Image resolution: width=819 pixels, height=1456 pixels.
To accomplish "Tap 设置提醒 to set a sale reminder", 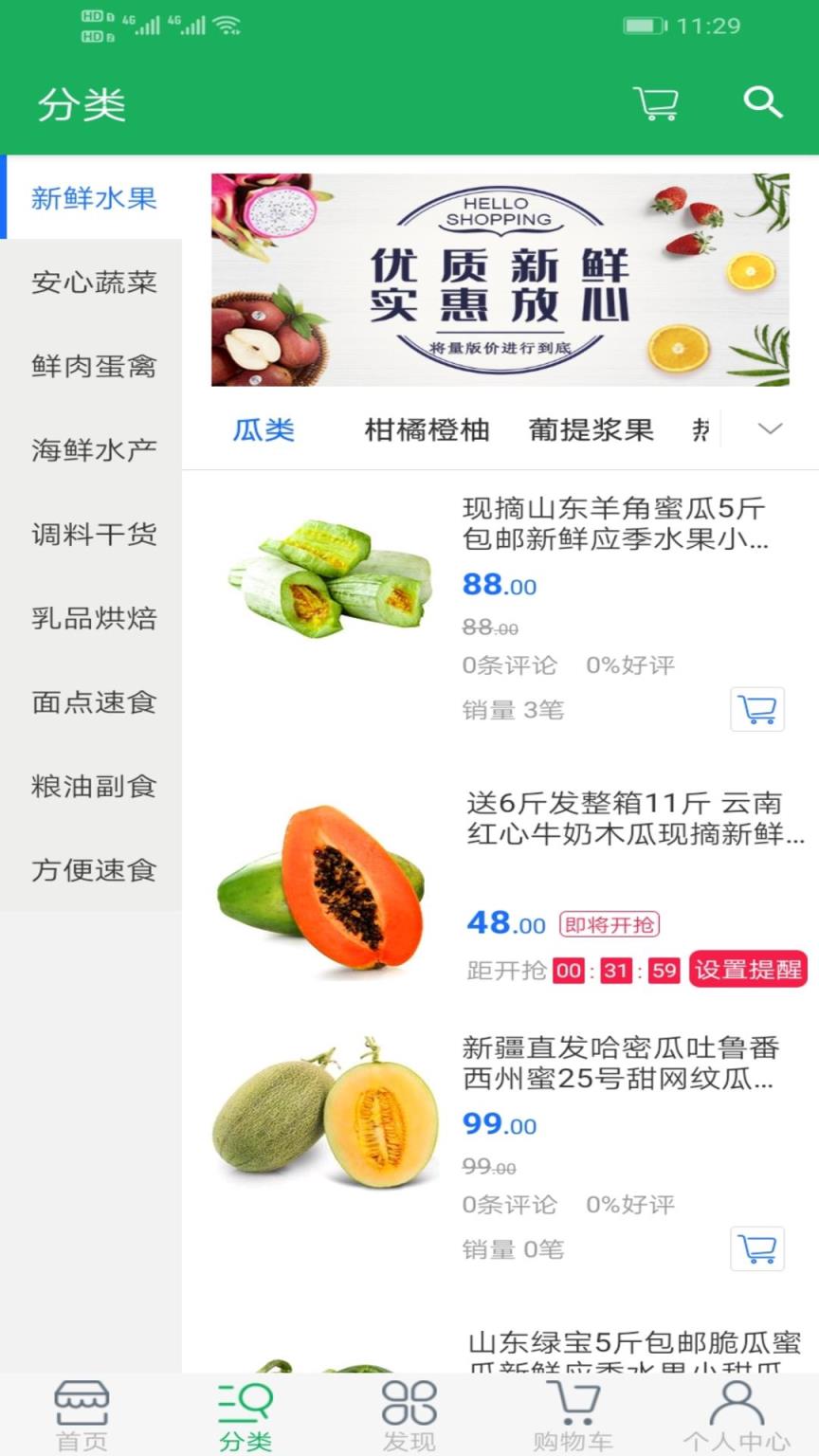I will [748, 970].
